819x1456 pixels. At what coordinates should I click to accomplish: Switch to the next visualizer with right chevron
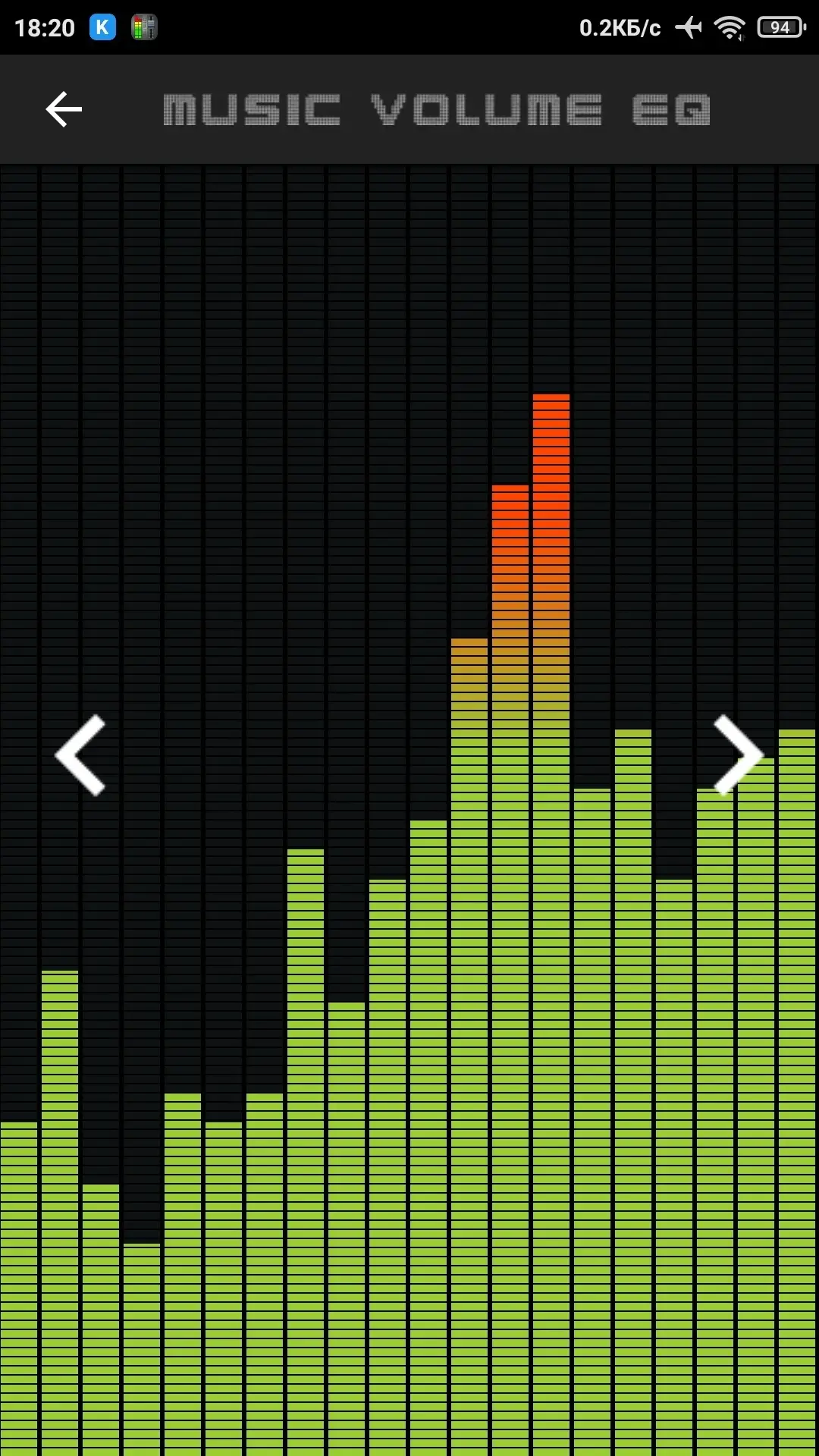738,755
